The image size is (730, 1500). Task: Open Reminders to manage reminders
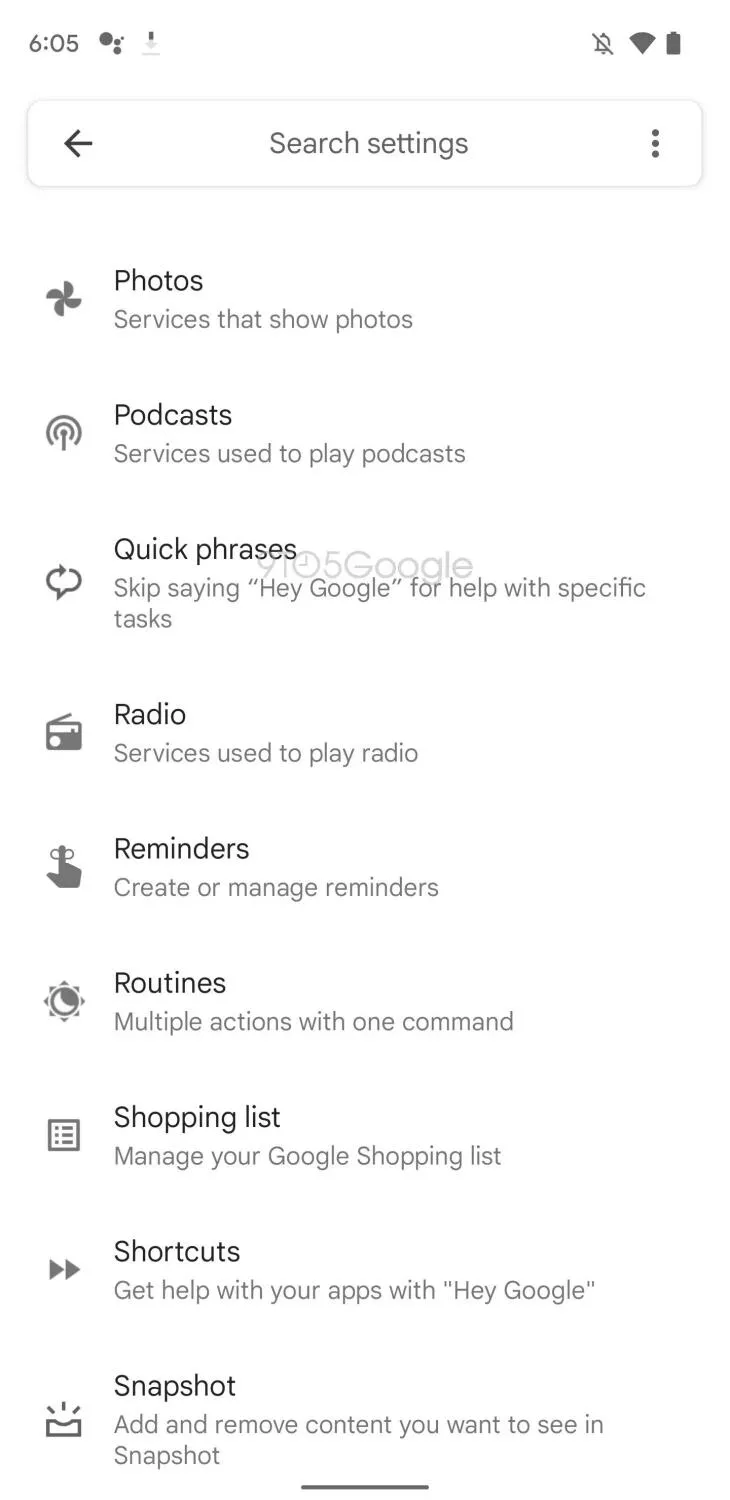[x=365, y=867]
